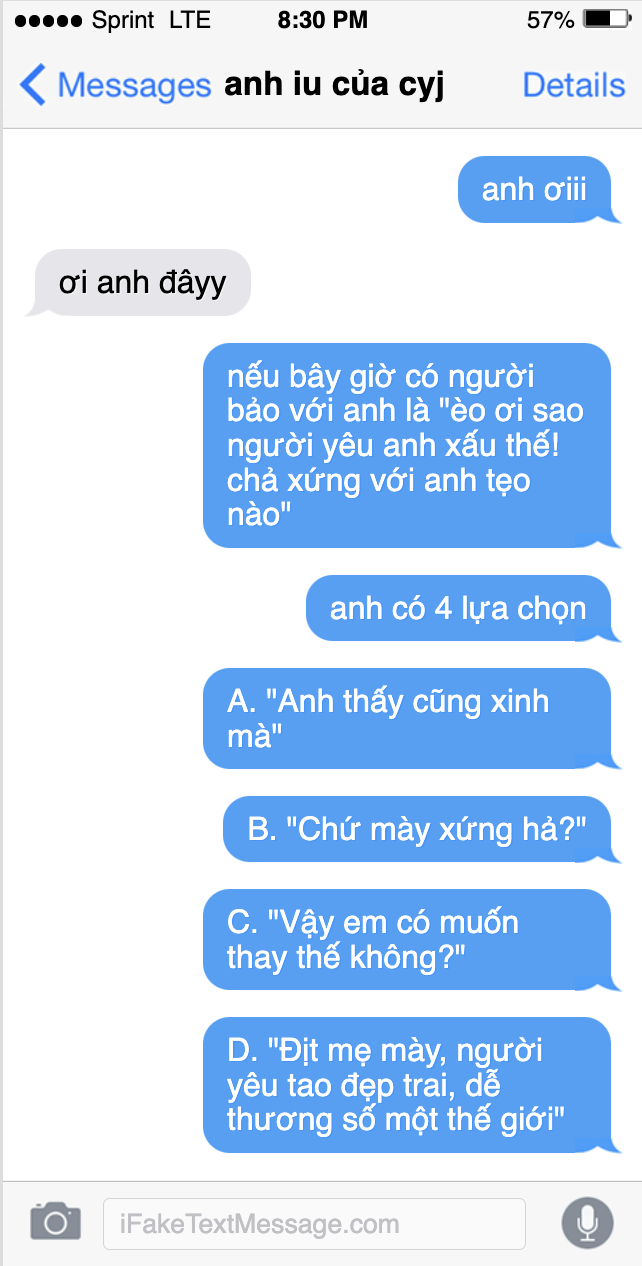642x1266 pixels.
Task: Tap the camera icon to attach a photo
Action: [x=55, y=1222]
